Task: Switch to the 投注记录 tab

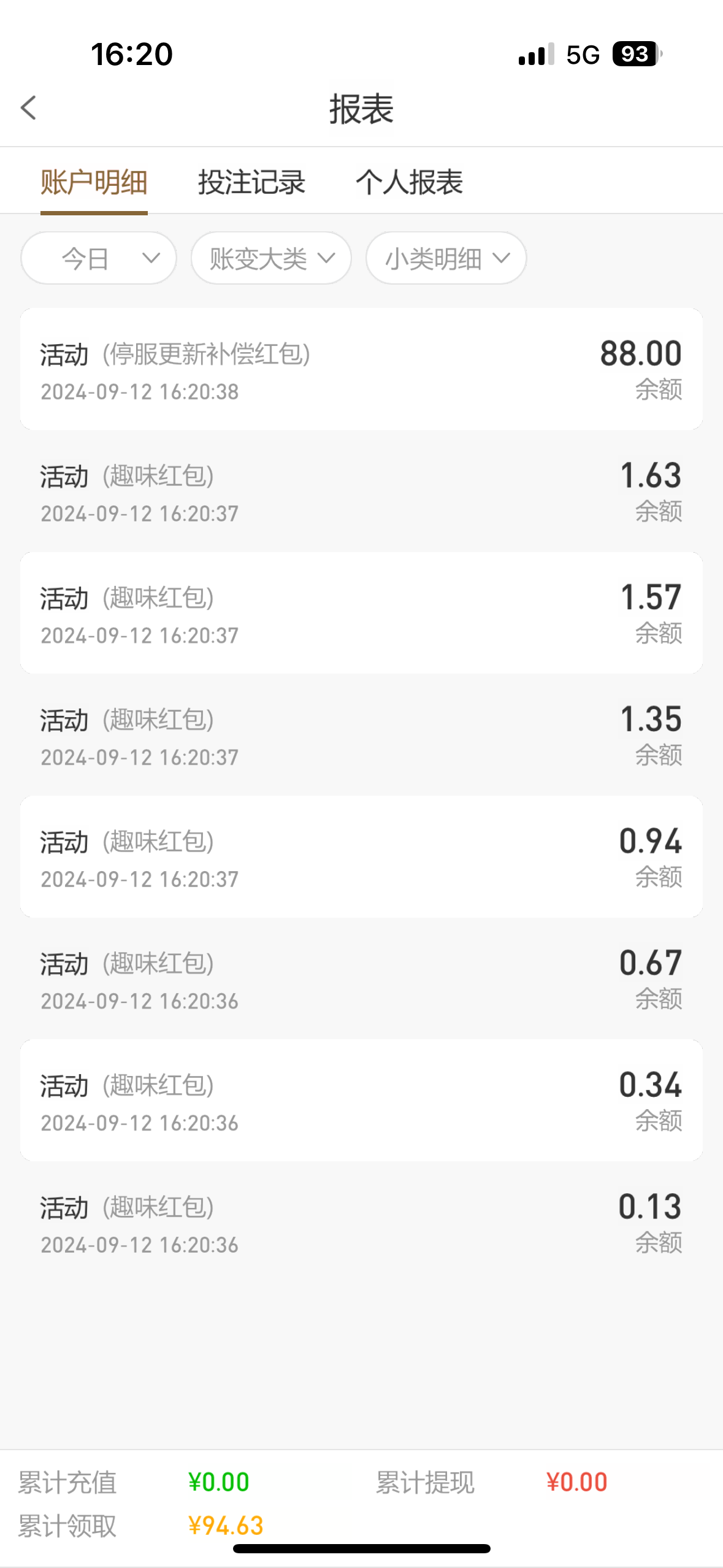Action: 251,183
